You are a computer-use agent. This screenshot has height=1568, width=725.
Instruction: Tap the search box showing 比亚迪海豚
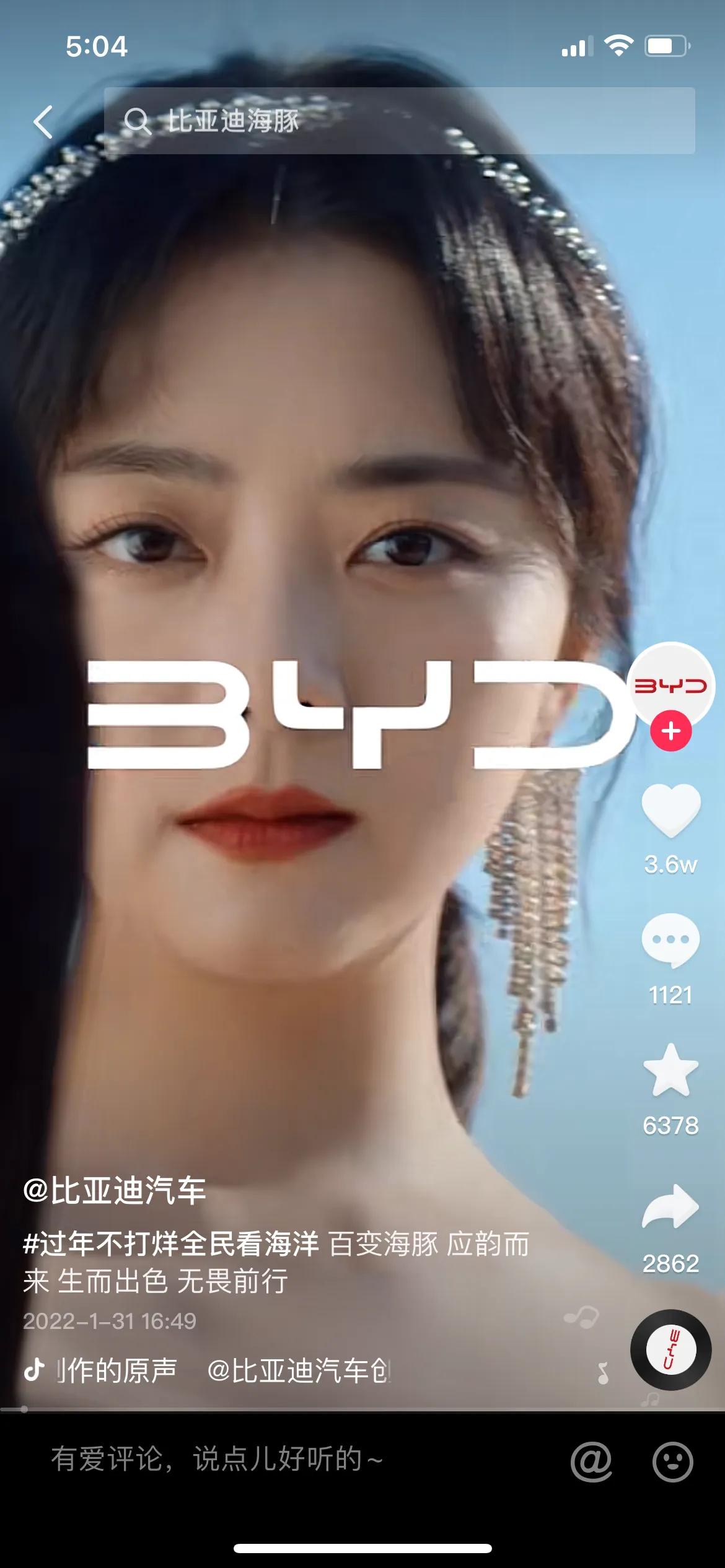399,121
